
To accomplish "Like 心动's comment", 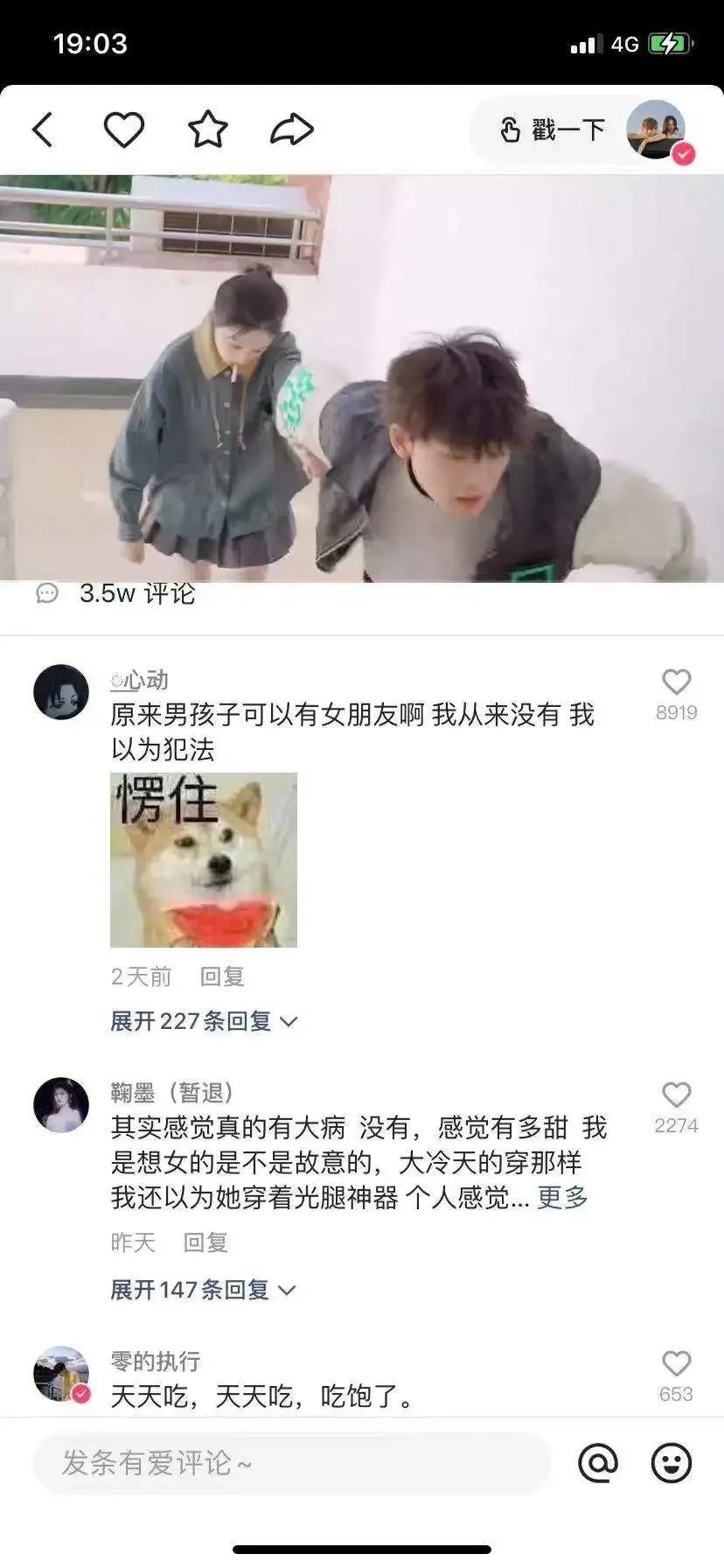I will tap(676, 683).
